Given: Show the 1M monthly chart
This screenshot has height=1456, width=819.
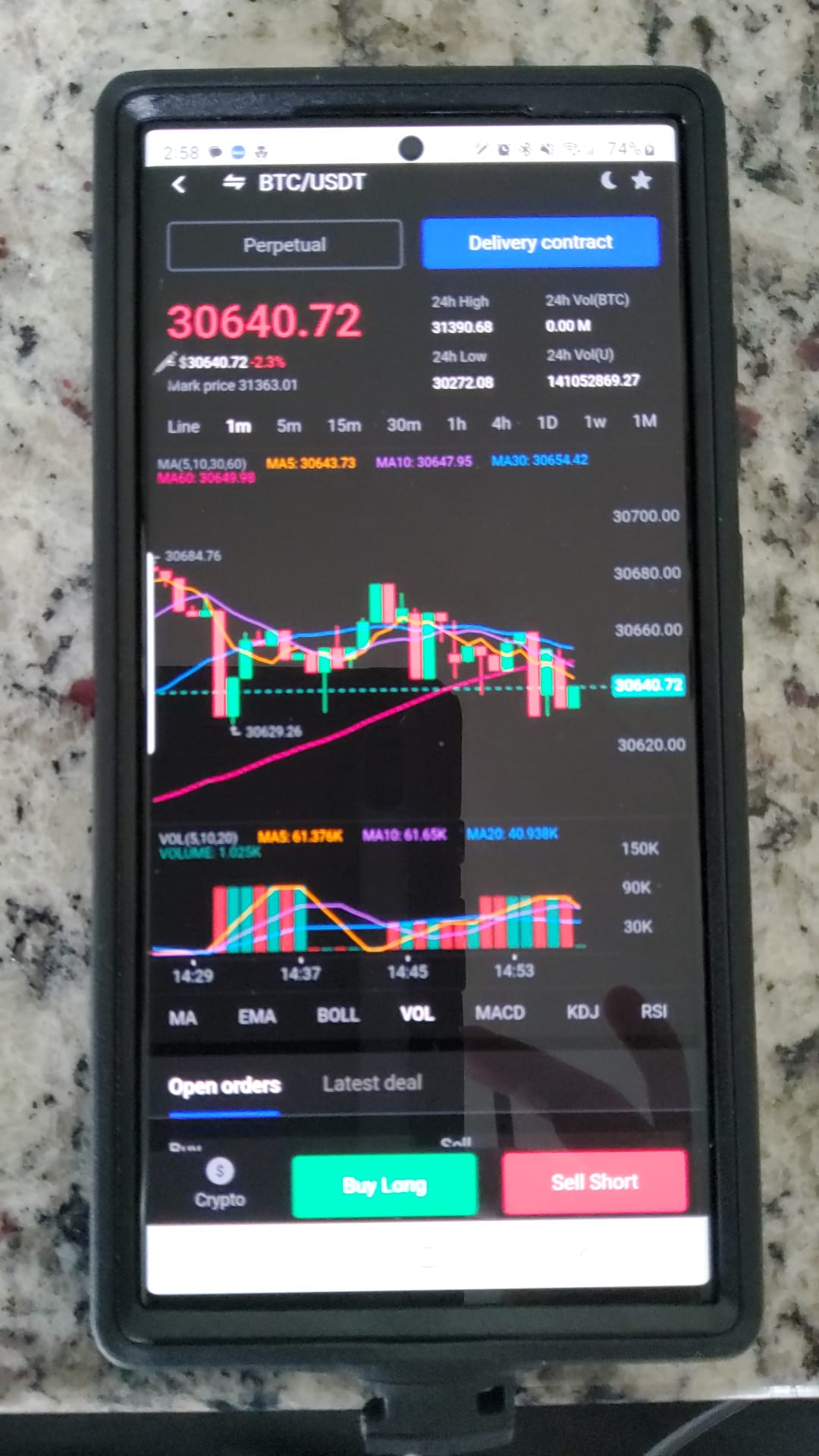Looking at the screenshot, I should [x=645, y=421].
